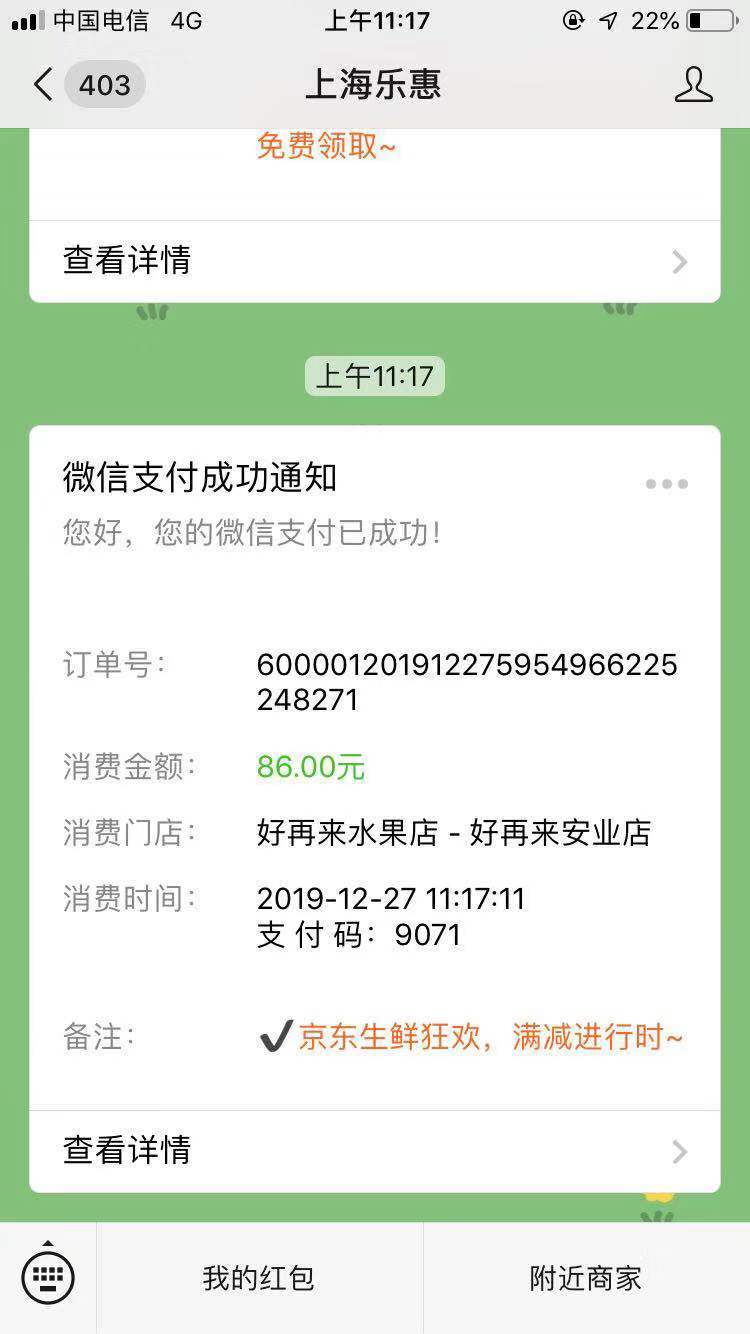Screen dimensions: 750x1334
Task: Switch to the keyboard input mode
Action: click(x=48, y=1277)
